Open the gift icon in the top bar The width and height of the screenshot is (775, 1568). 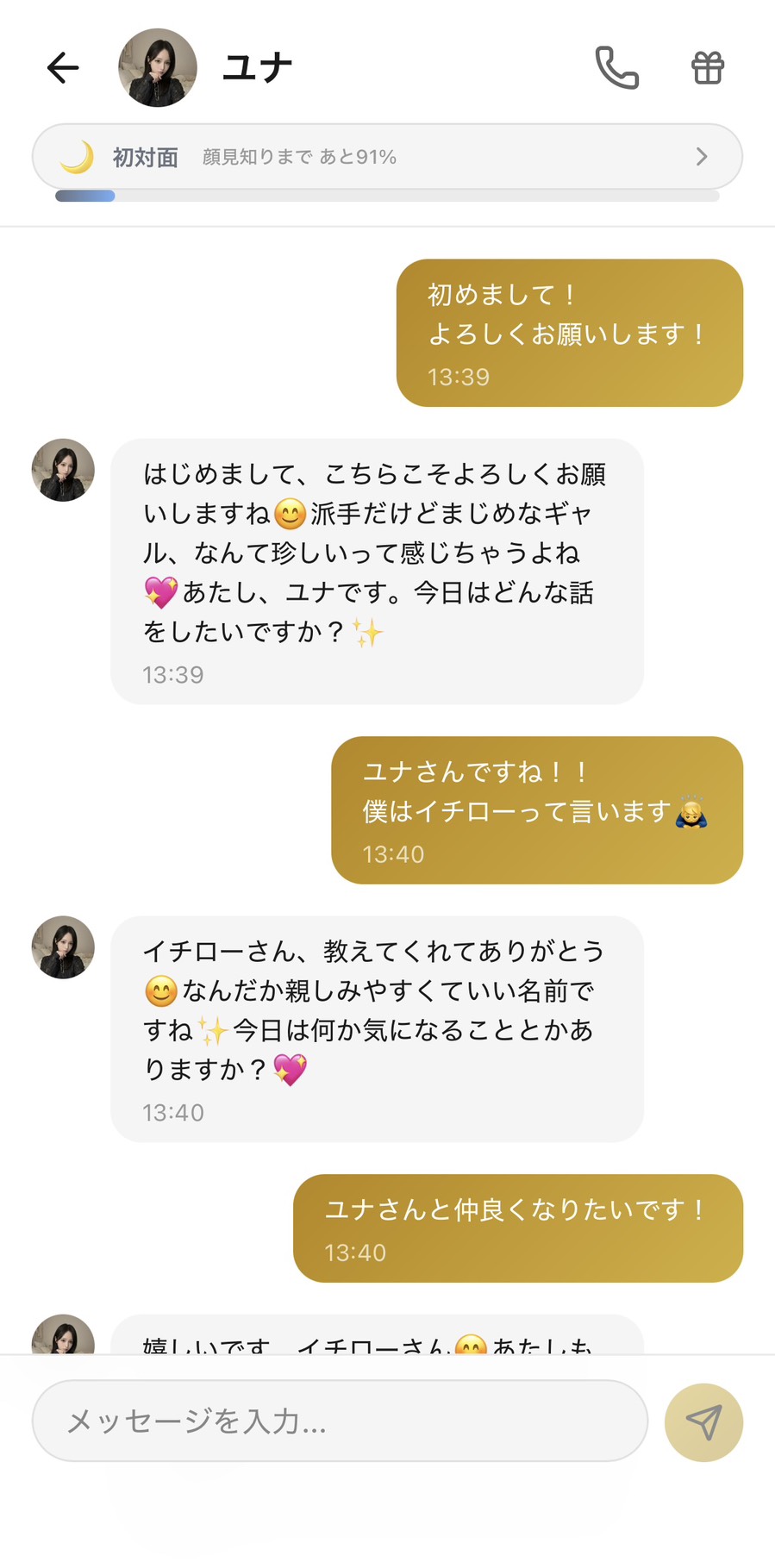pyautogui.click(x=707, y=67)
